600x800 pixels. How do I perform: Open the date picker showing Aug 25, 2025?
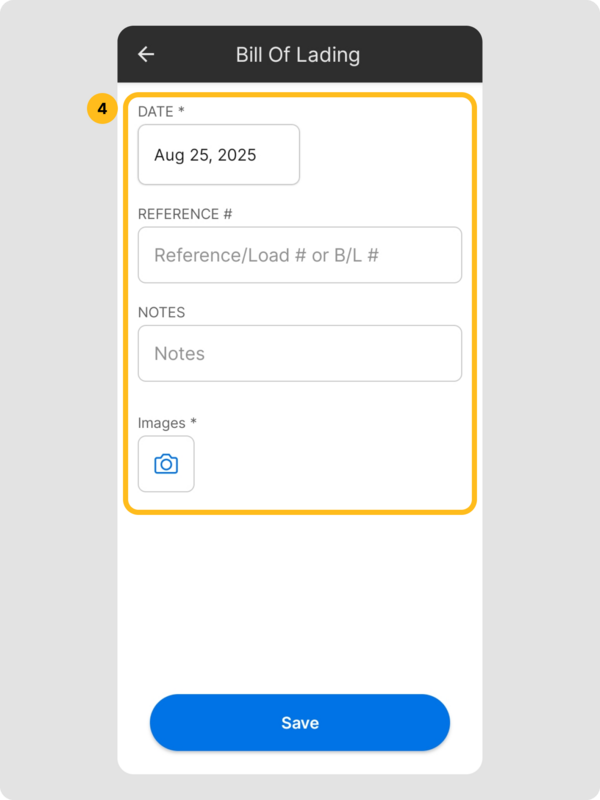coord(218,155)
